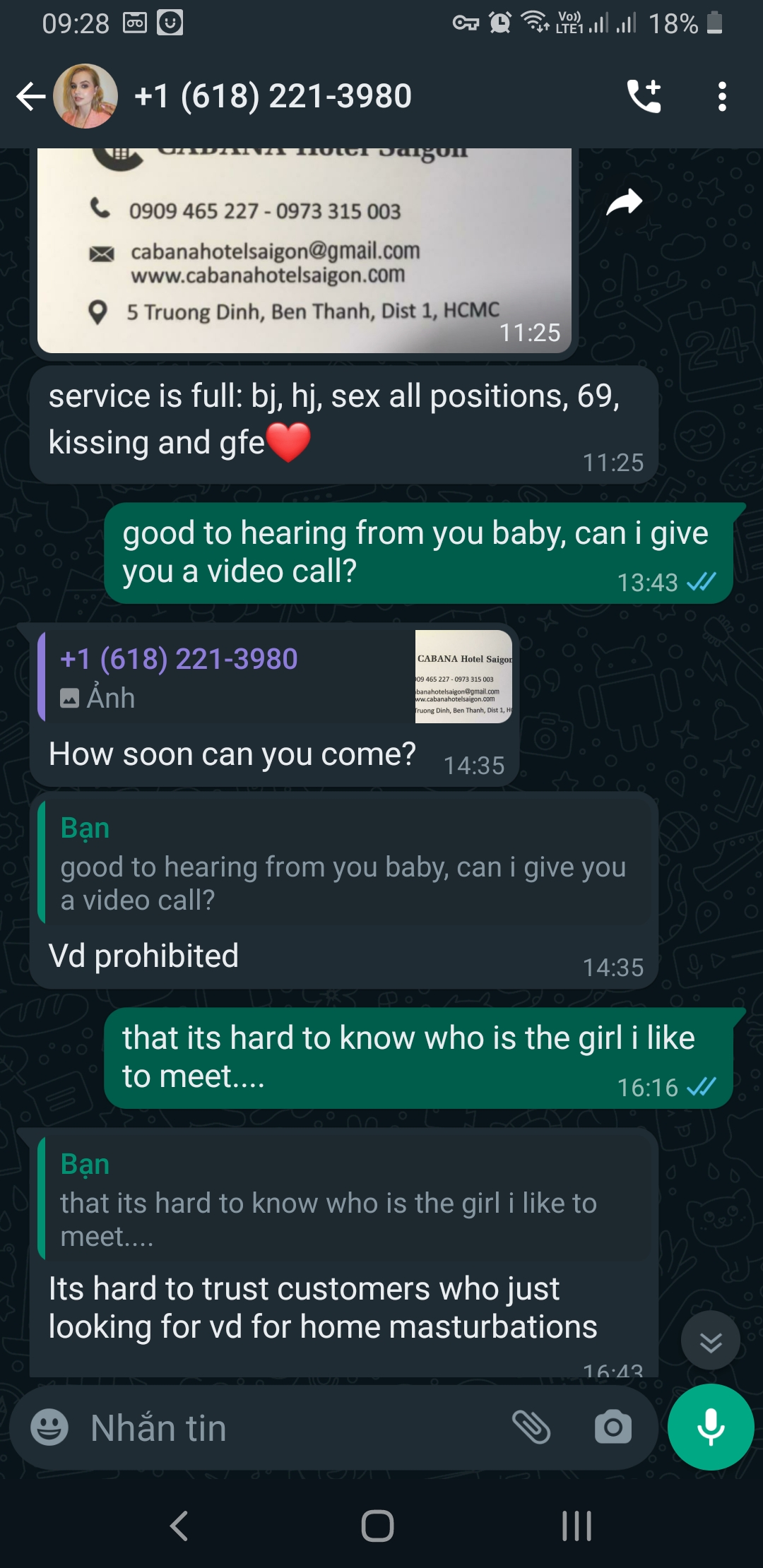The width and height of the screenshot is (763, 1568).
Task: Open the contact's profile photo
Action: [85, 96]
